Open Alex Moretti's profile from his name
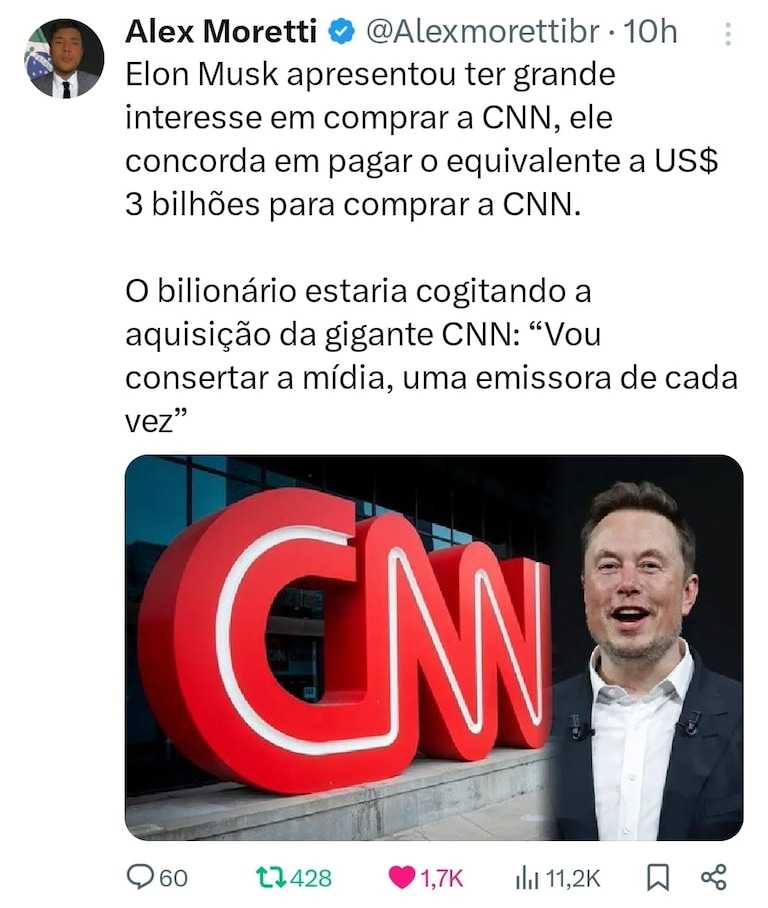768x908 pixels. [x=221, y=32]
